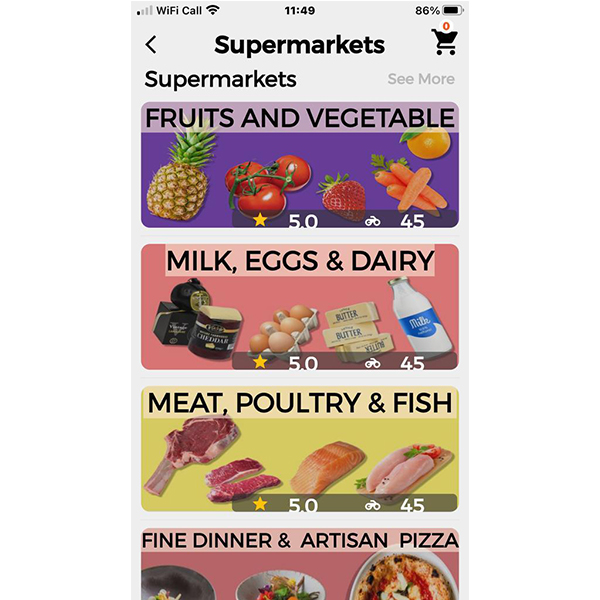
Task: Open Fruits and Vegetable category
Action: (300, 165)
